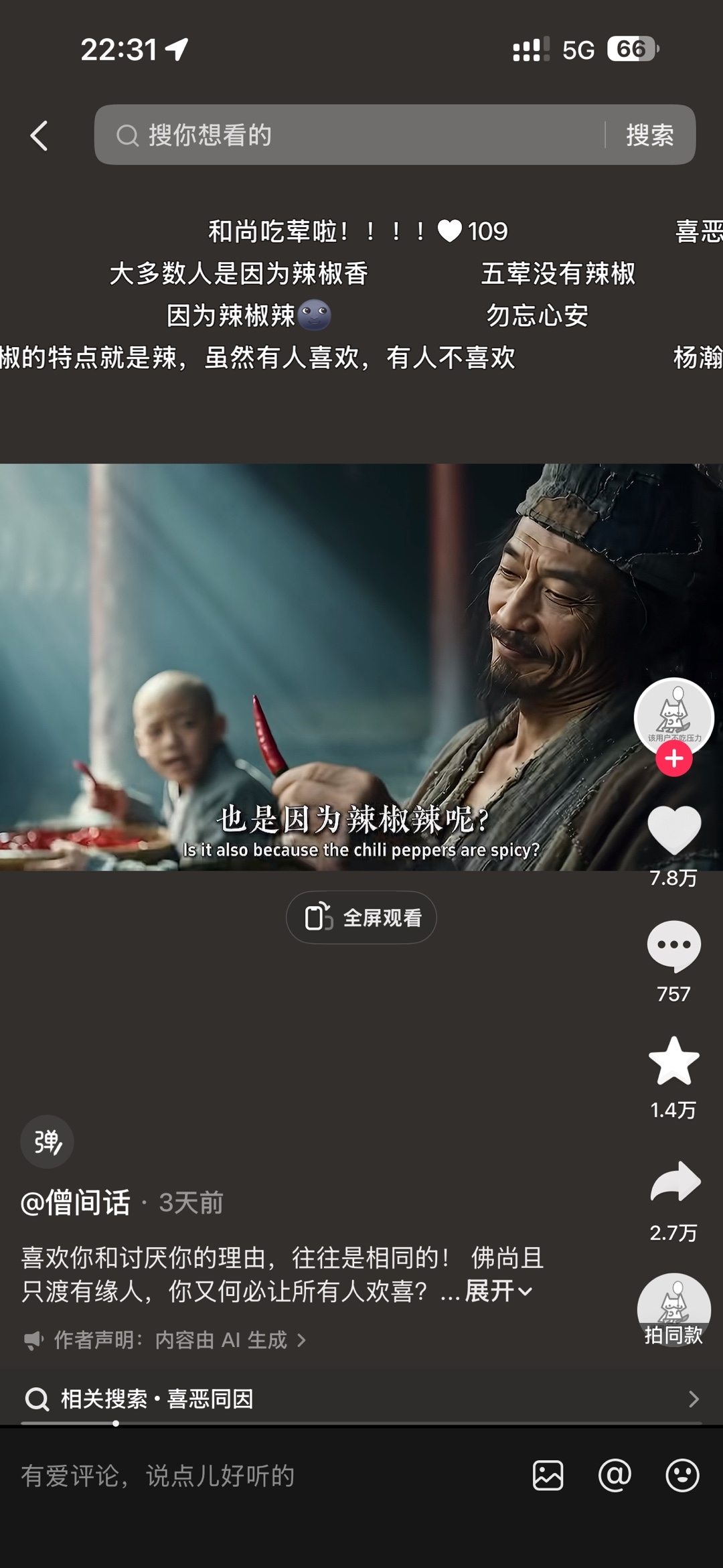Open the emoji picker for comments
This screenshot has height=1568, width=723.
pos(682,1475)
